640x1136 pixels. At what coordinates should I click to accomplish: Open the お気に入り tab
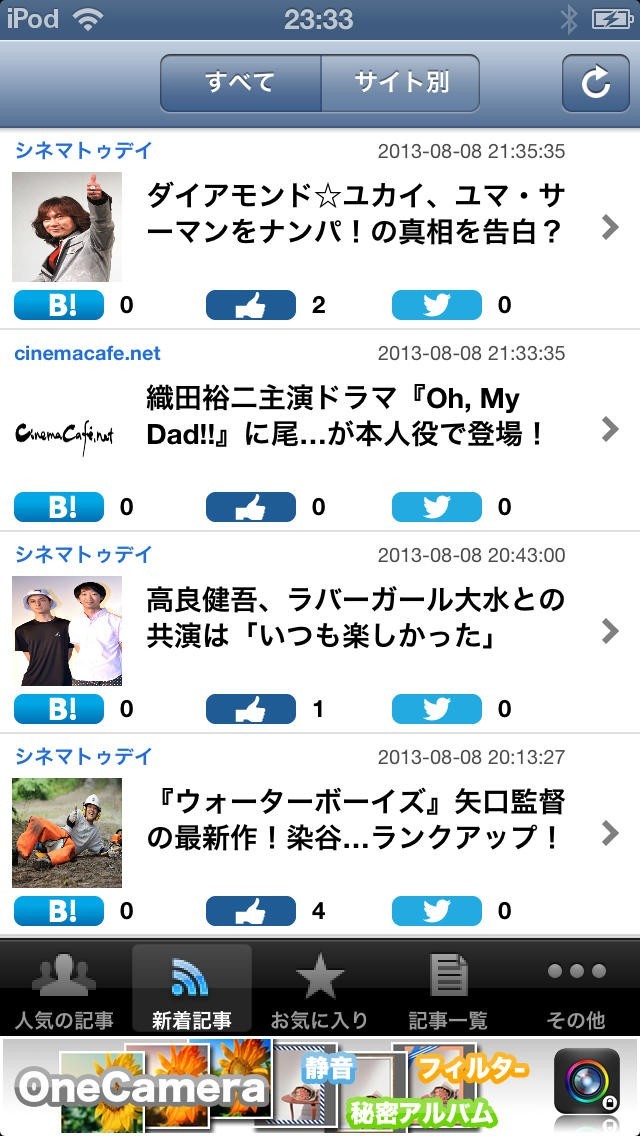(320, 990)
